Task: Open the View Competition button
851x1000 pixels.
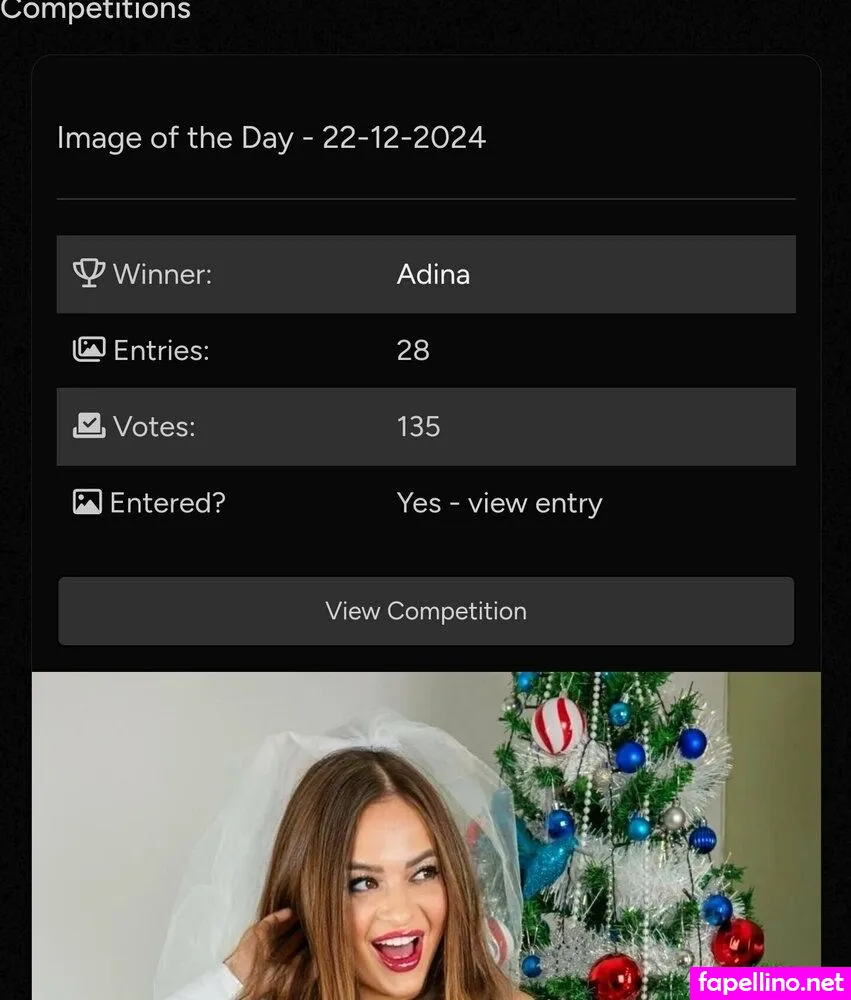Action: 426,611
